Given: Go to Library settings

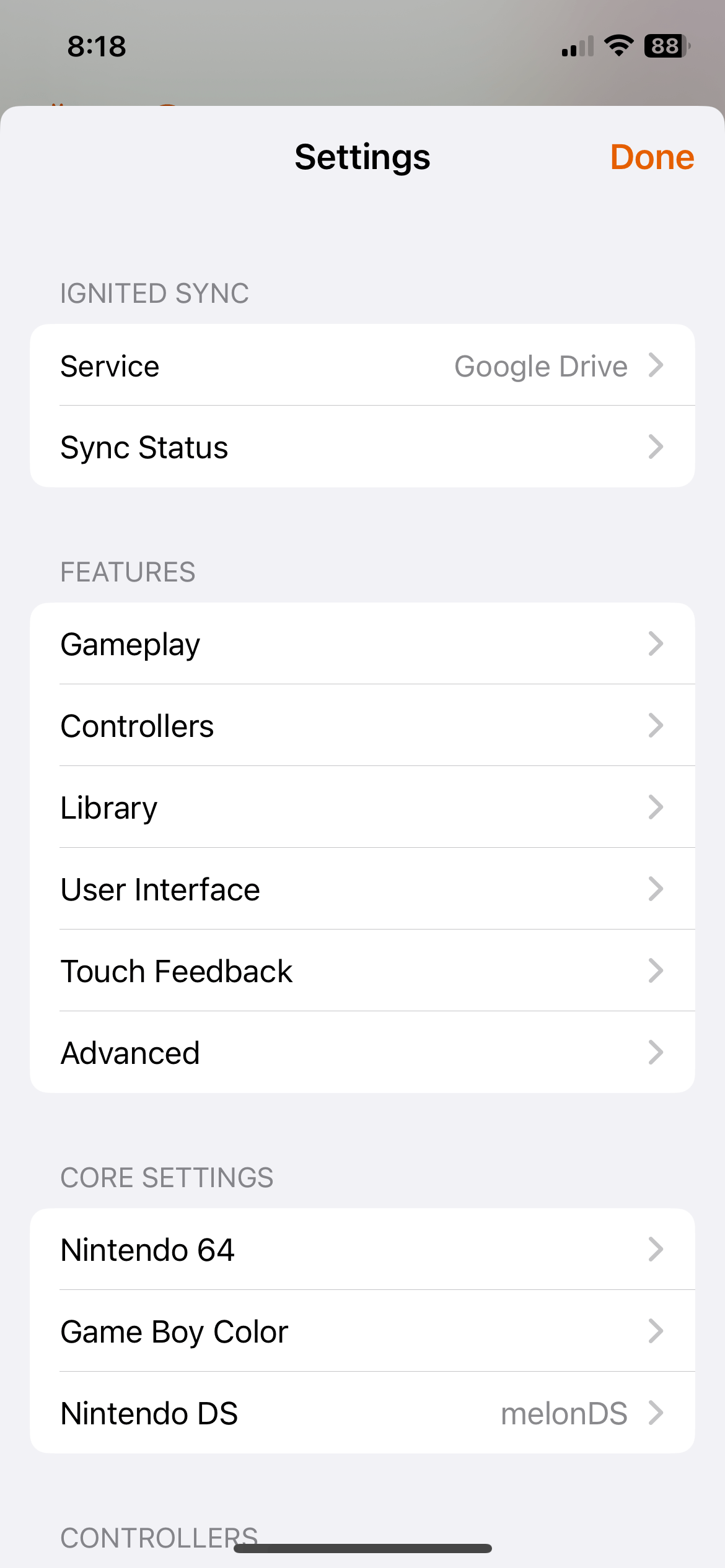Looking at the screenshot, I should (362, 808).
